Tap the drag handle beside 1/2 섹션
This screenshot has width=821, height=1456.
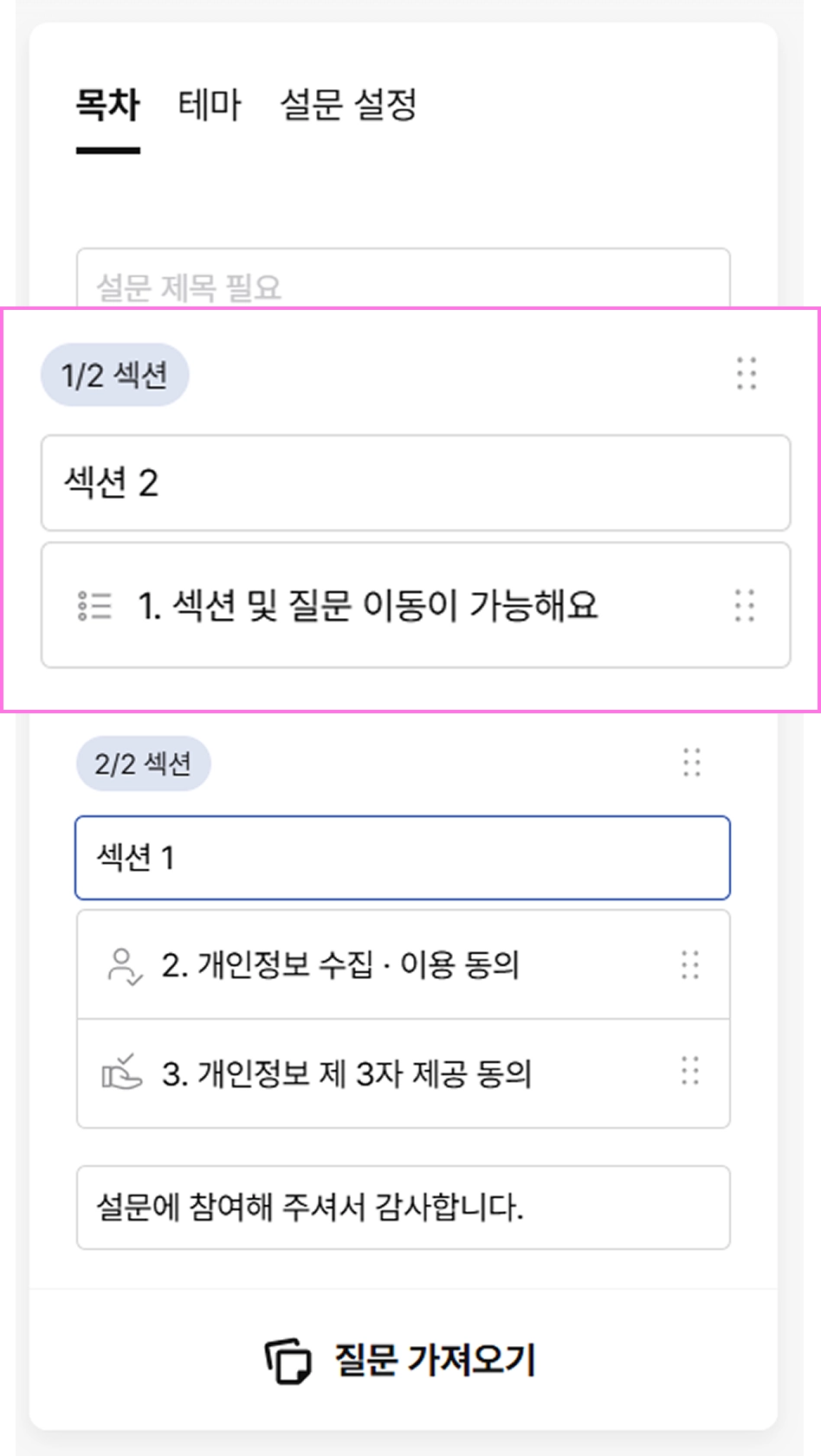[x=747, y=374]
